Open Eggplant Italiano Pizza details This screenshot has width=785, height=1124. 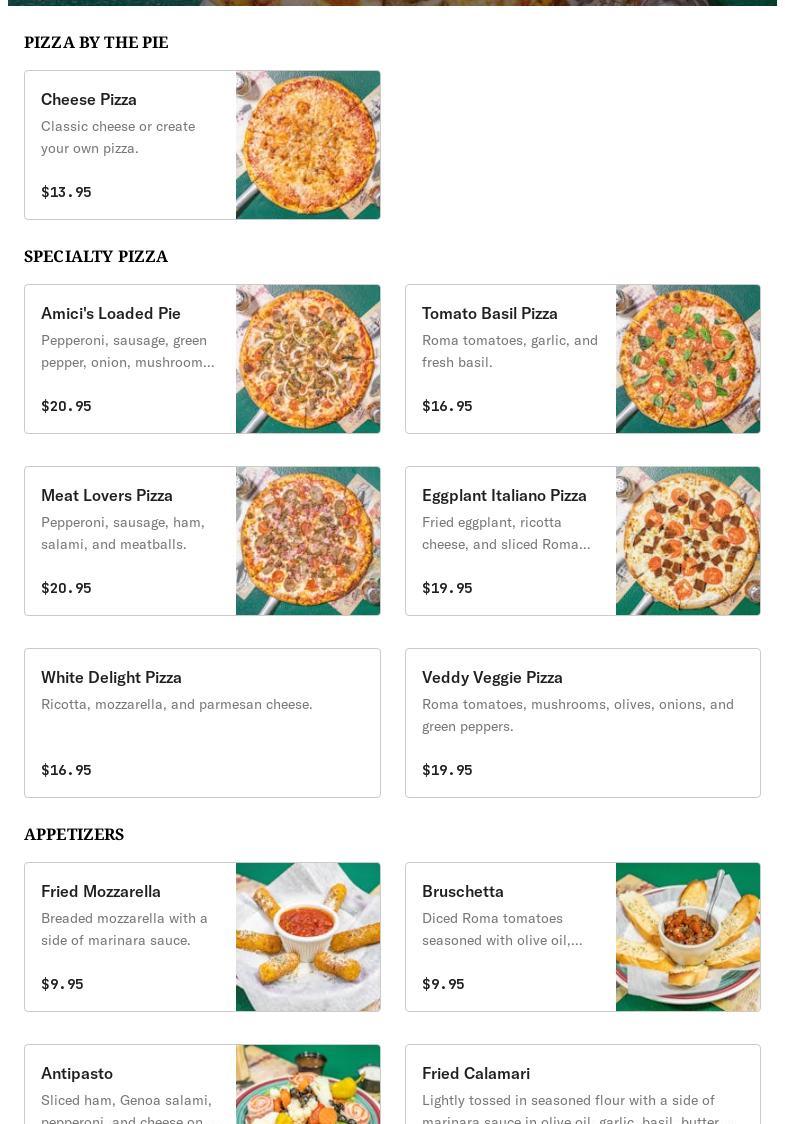click(582, 541)
